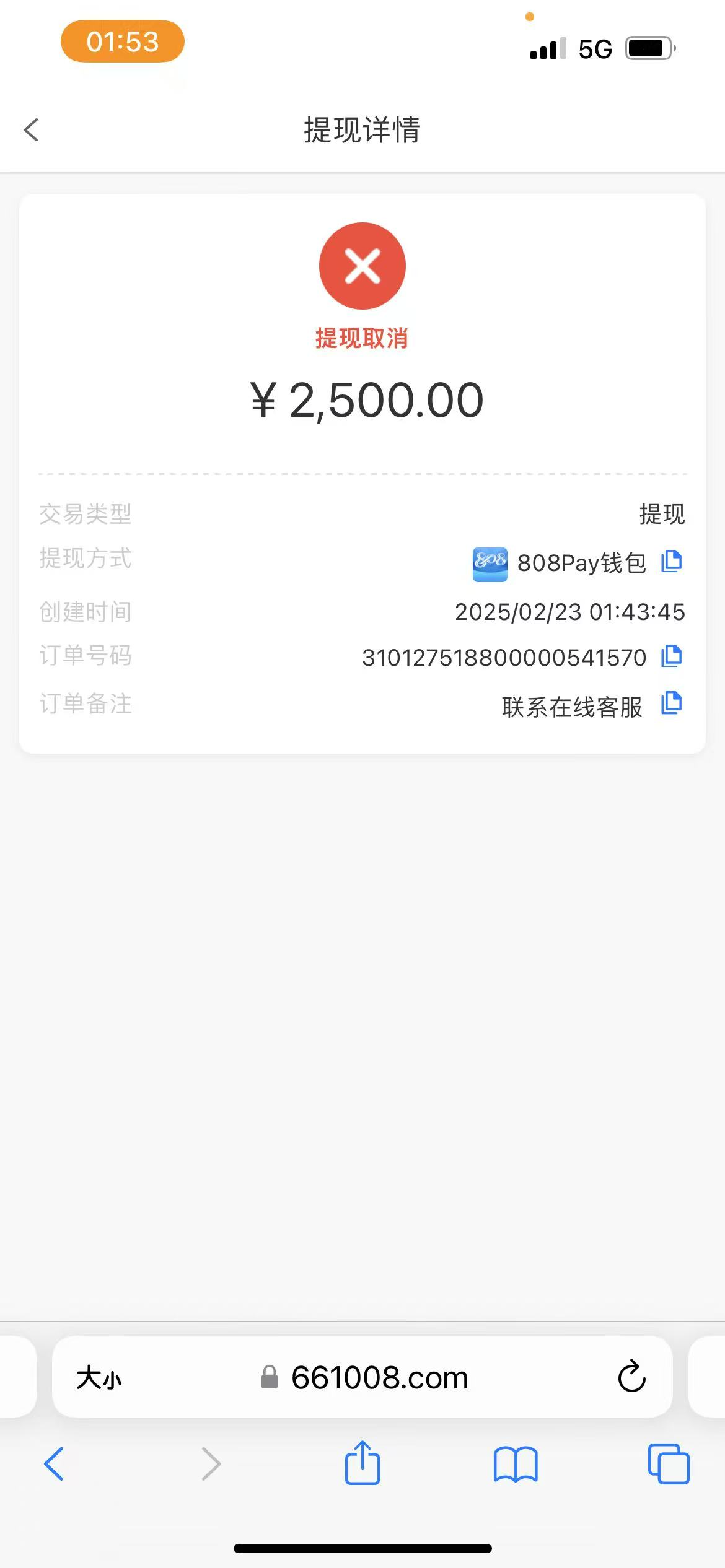Copy the order remark text

pos(671,703)
